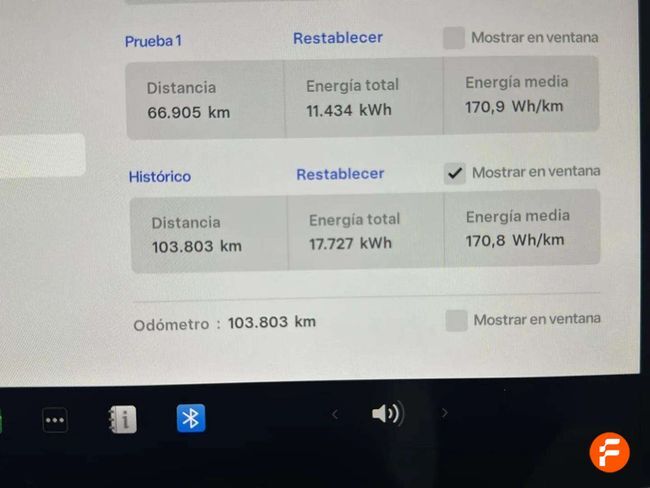Reset the Histórico trip data
This screenshot has height=488, width=650.
340,174
